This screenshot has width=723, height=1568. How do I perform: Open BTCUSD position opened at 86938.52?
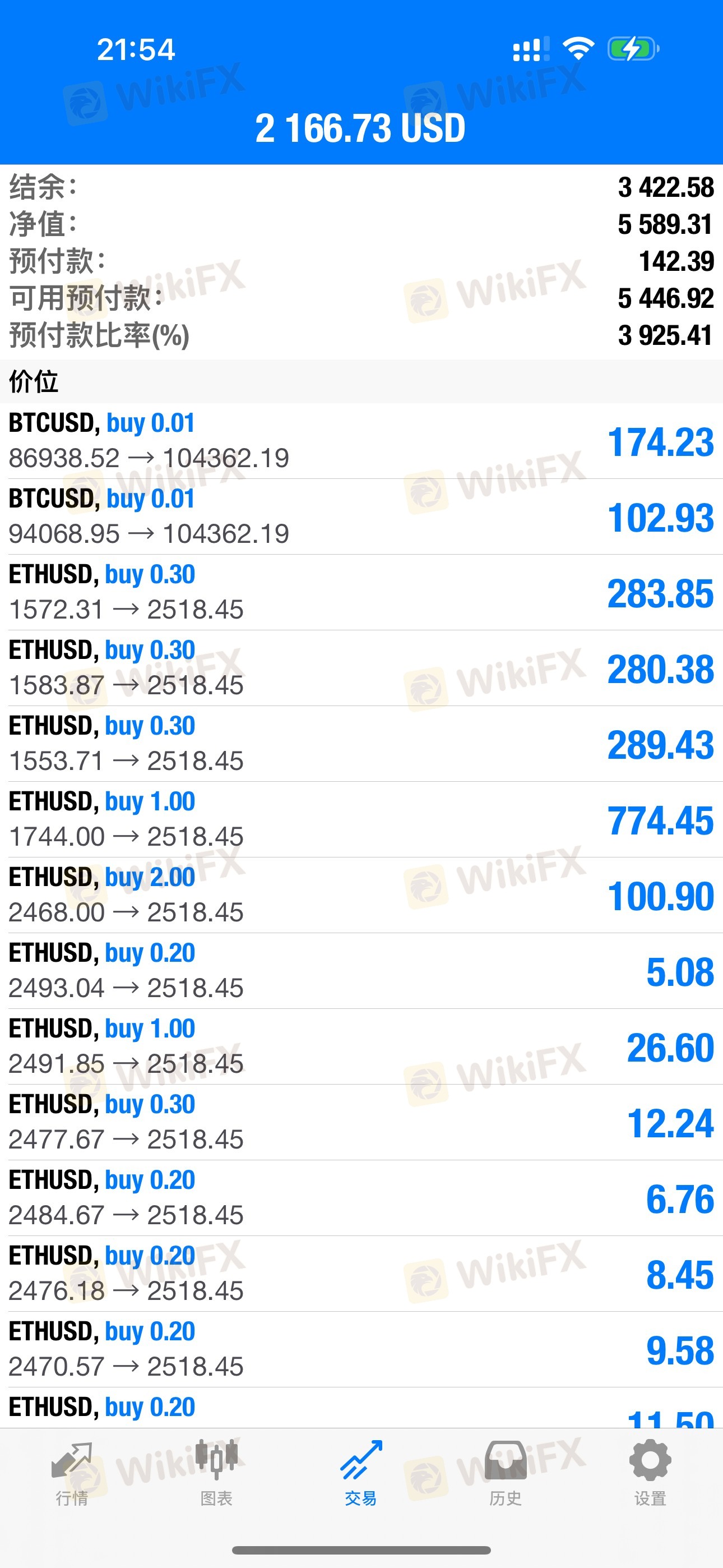click(361, 441)
